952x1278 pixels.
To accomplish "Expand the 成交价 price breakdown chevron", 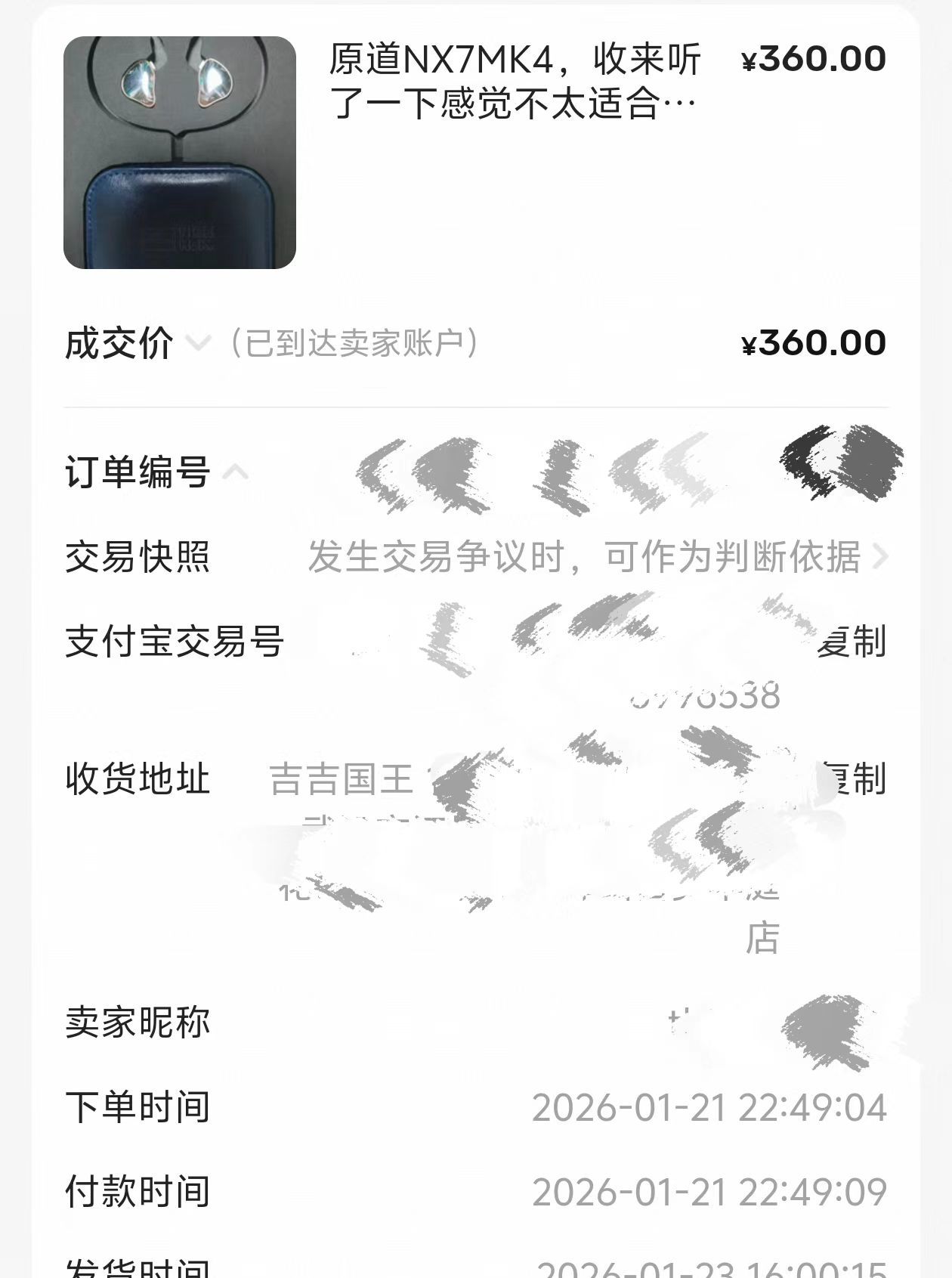I will [198, 344].
